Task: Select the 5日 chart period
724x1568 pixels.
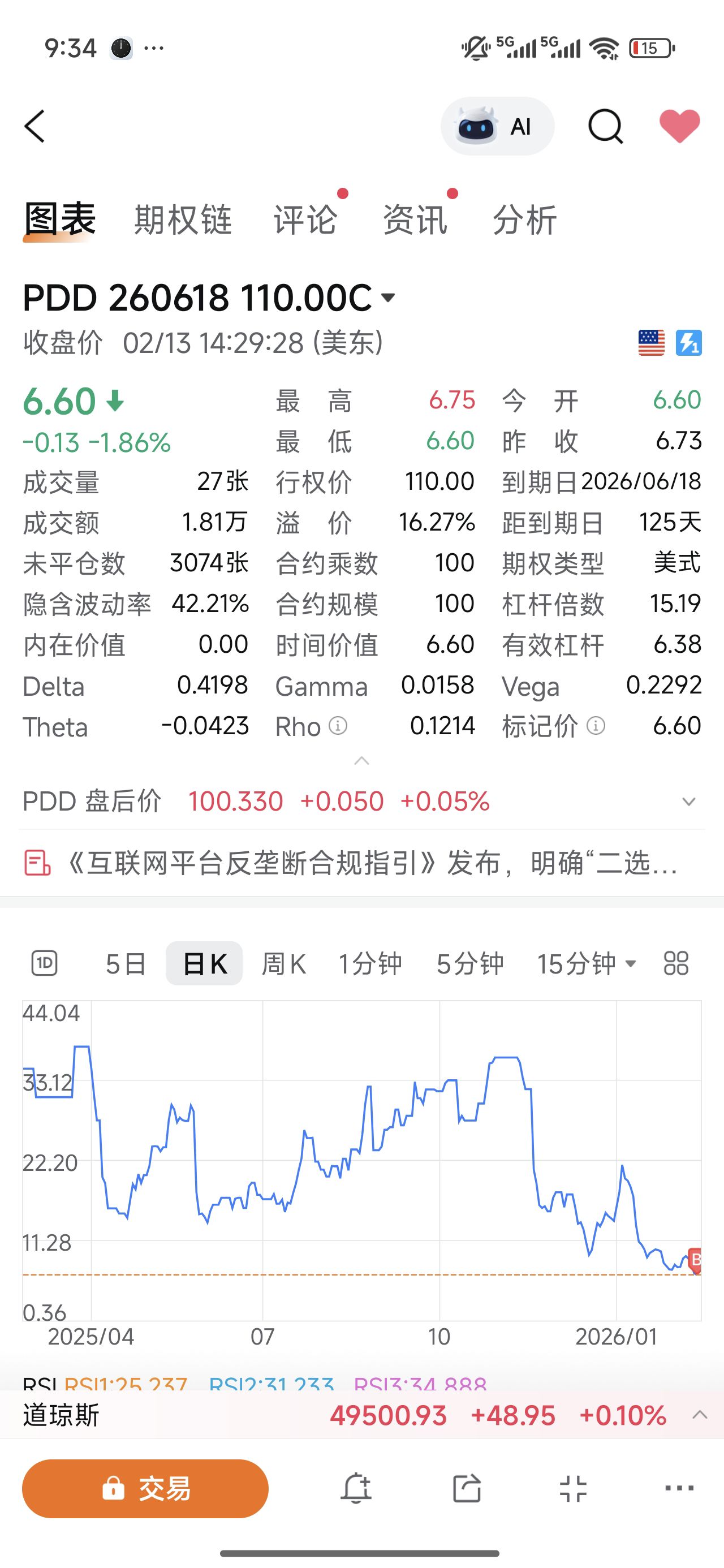Action: (x=126, y=963)
